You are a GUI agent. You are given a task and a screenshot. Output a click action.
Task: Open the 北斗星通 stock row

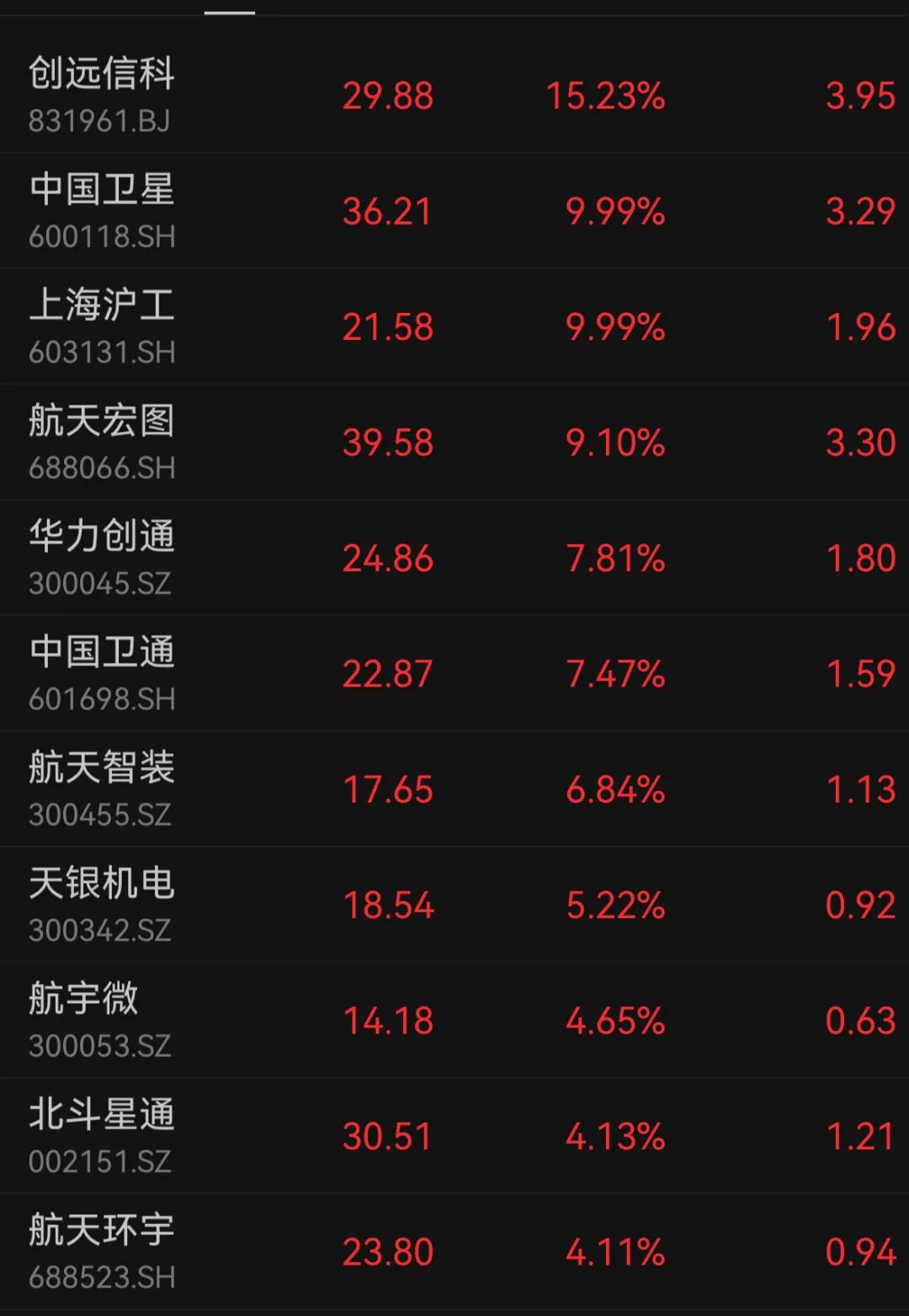[x=102, y=1136]
